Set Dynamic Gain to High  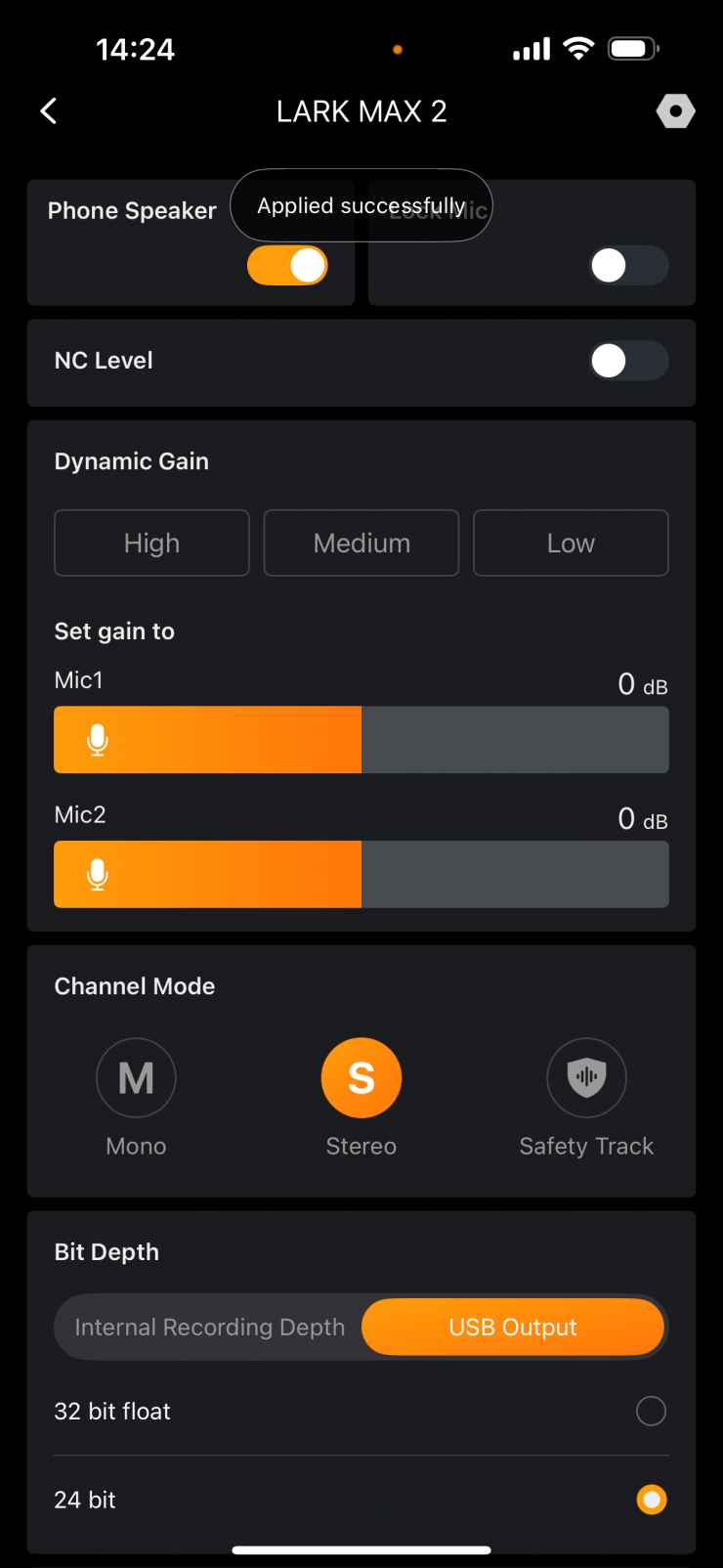coord(151,544)
